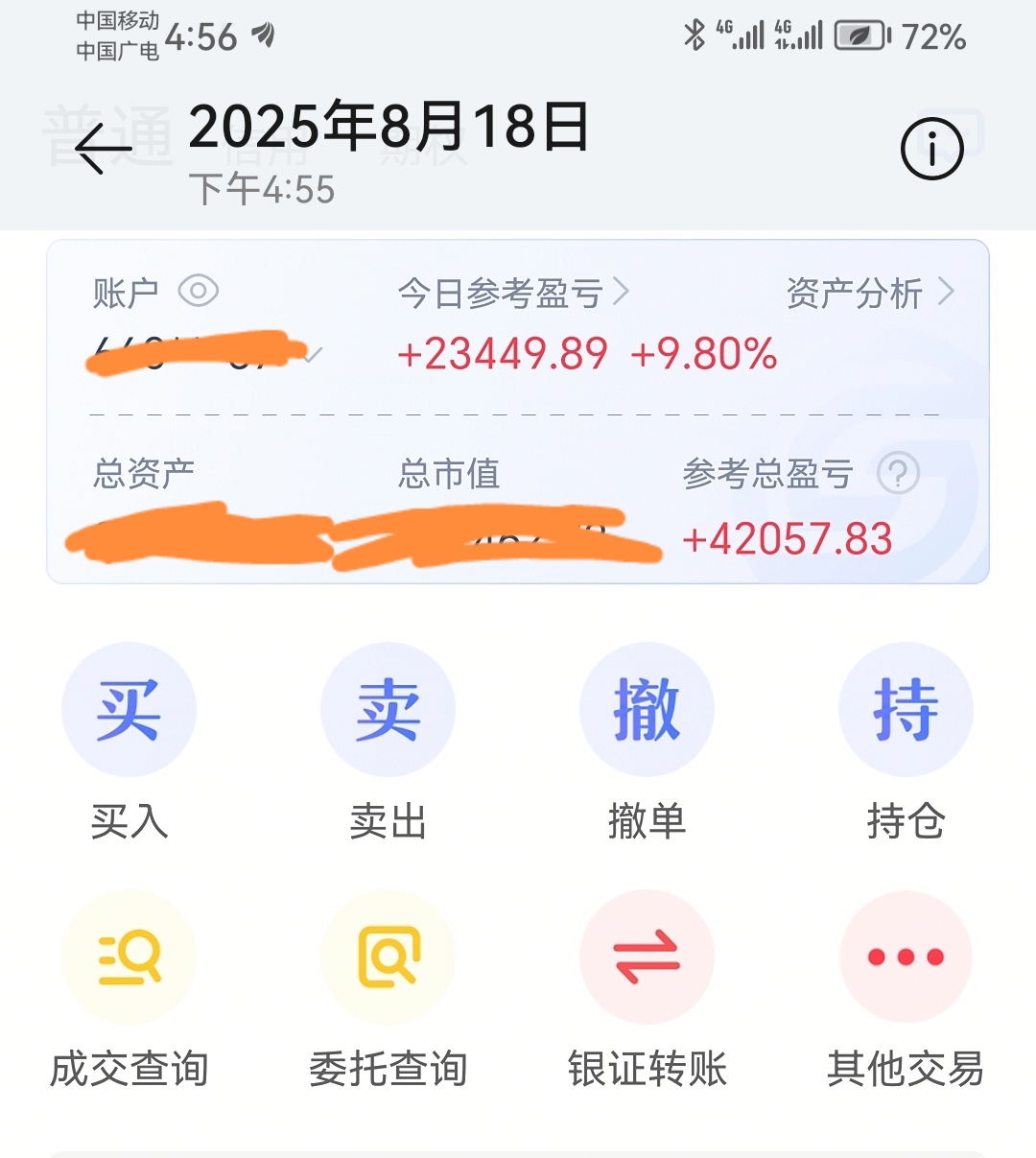Open 撤单 to cancel orders

(x=647, y=708)
